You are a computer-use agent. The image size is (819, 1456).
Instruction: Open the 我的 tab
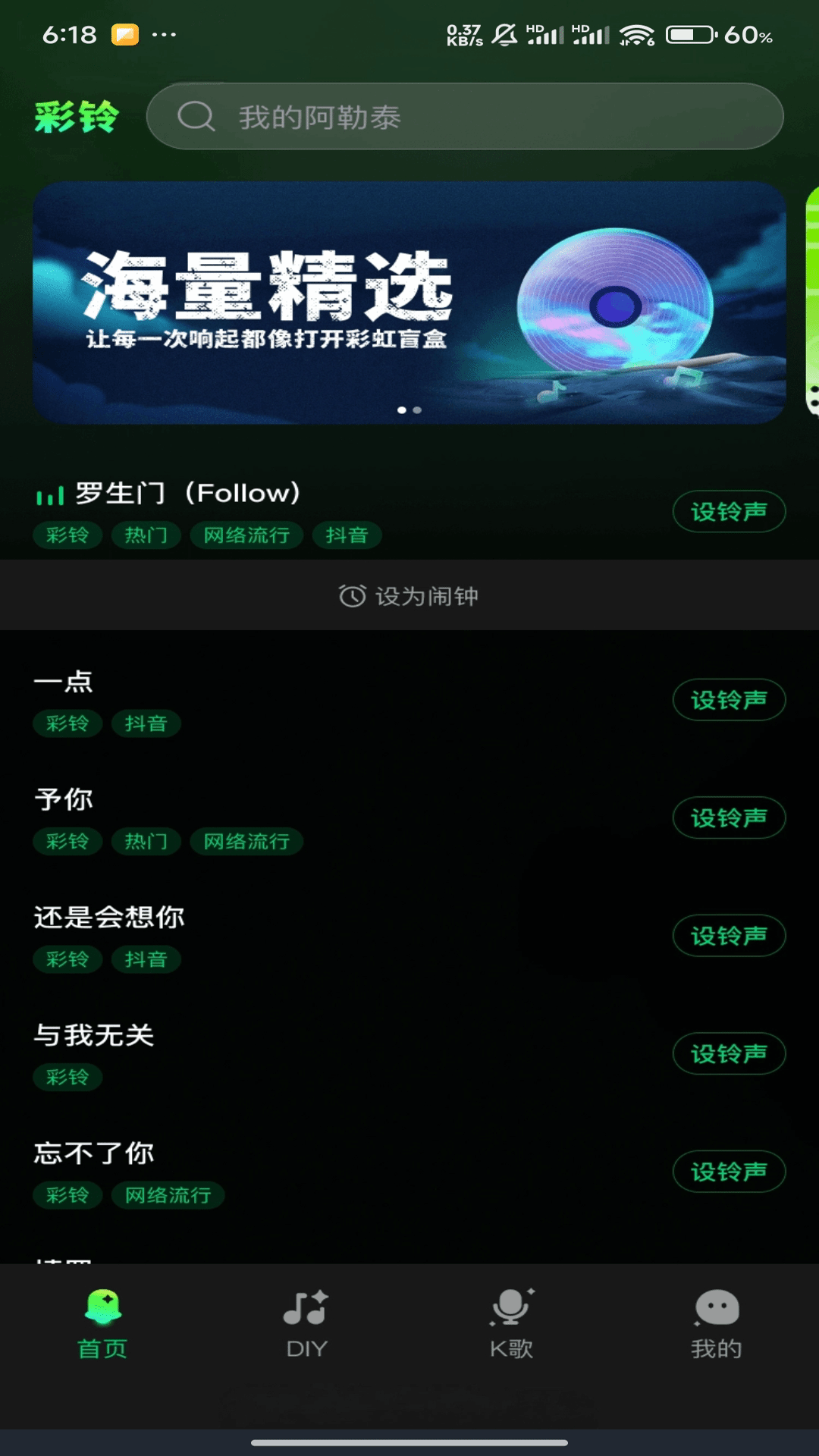click(x=716, y=1323)
